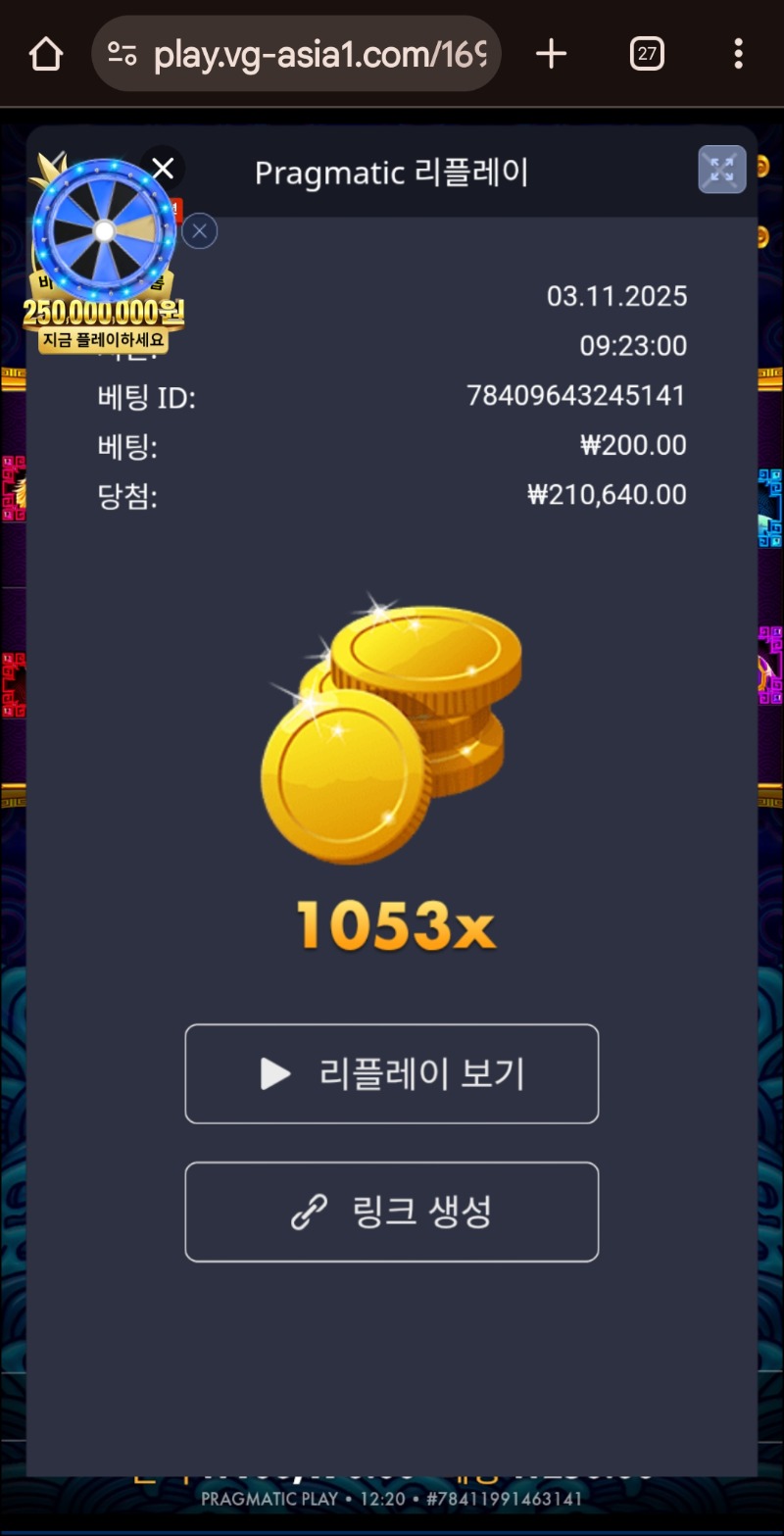Screen dimensions: 784x1536
Task: Open the Chrome three-dot overflow menu
Action: tap(738, 54)
